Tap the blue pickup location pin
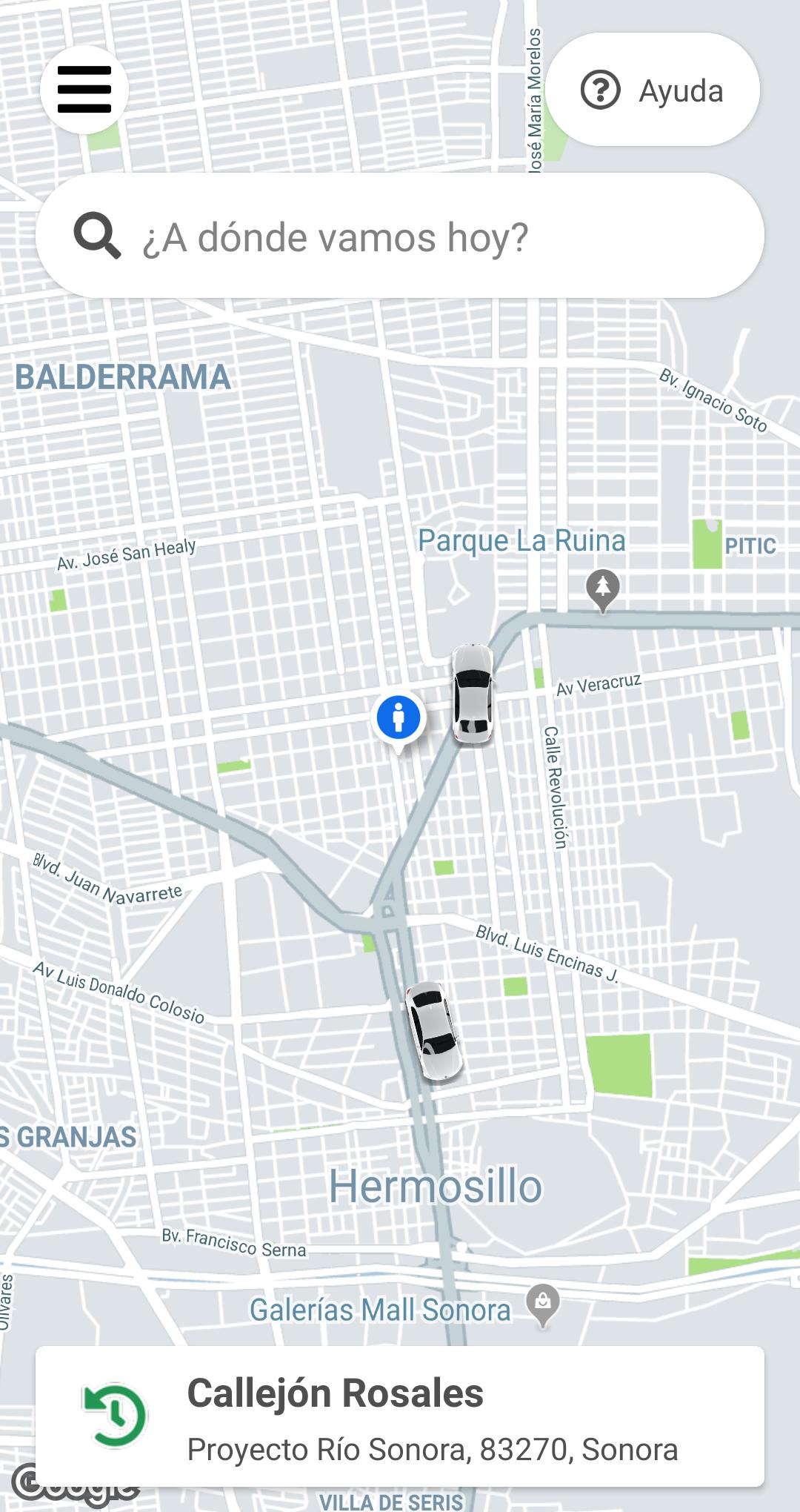Viewport: 800px width, 1512px height. click(x=399, y=718)
